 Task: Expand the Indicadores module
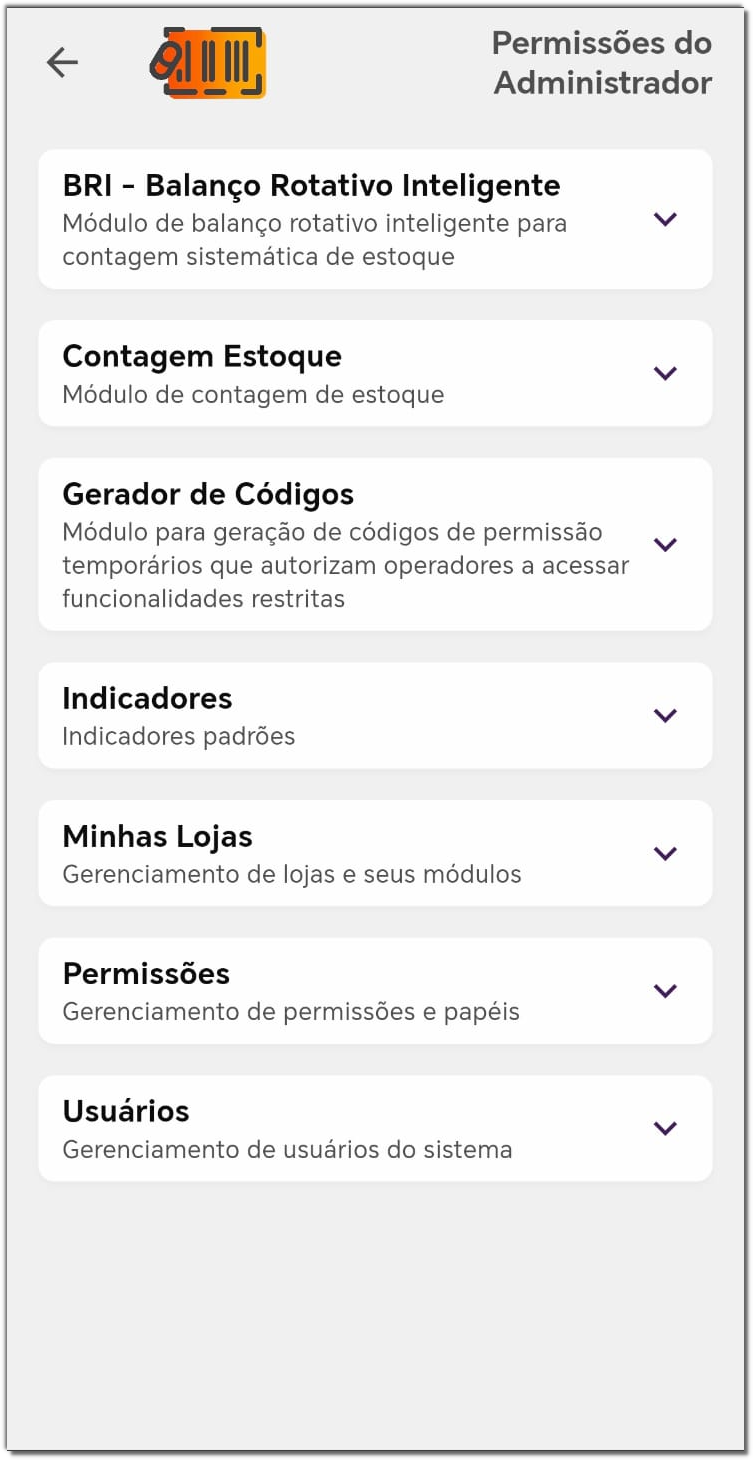tap(665, 715)
